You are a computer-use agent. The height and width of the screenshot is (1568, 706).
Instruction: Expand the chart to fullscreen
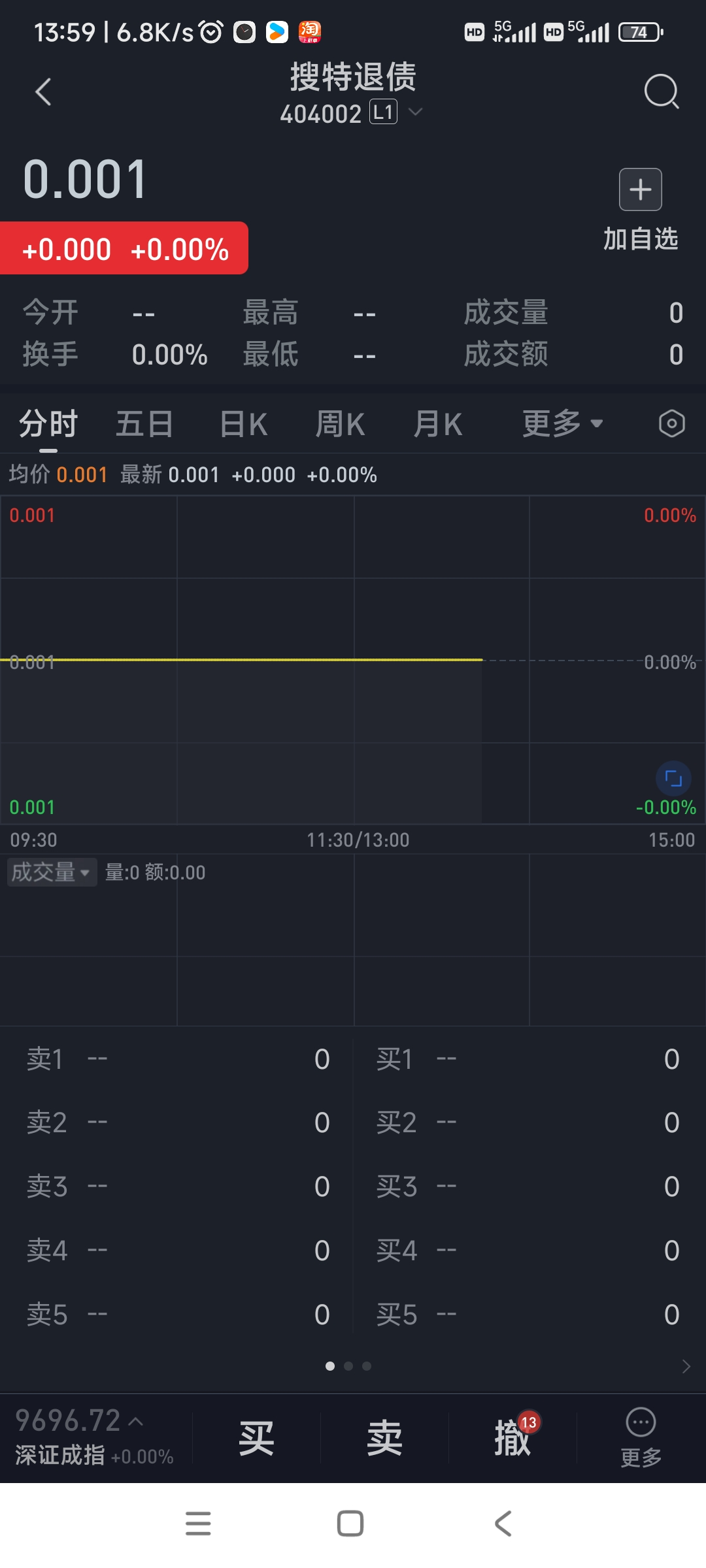(673, 778)
